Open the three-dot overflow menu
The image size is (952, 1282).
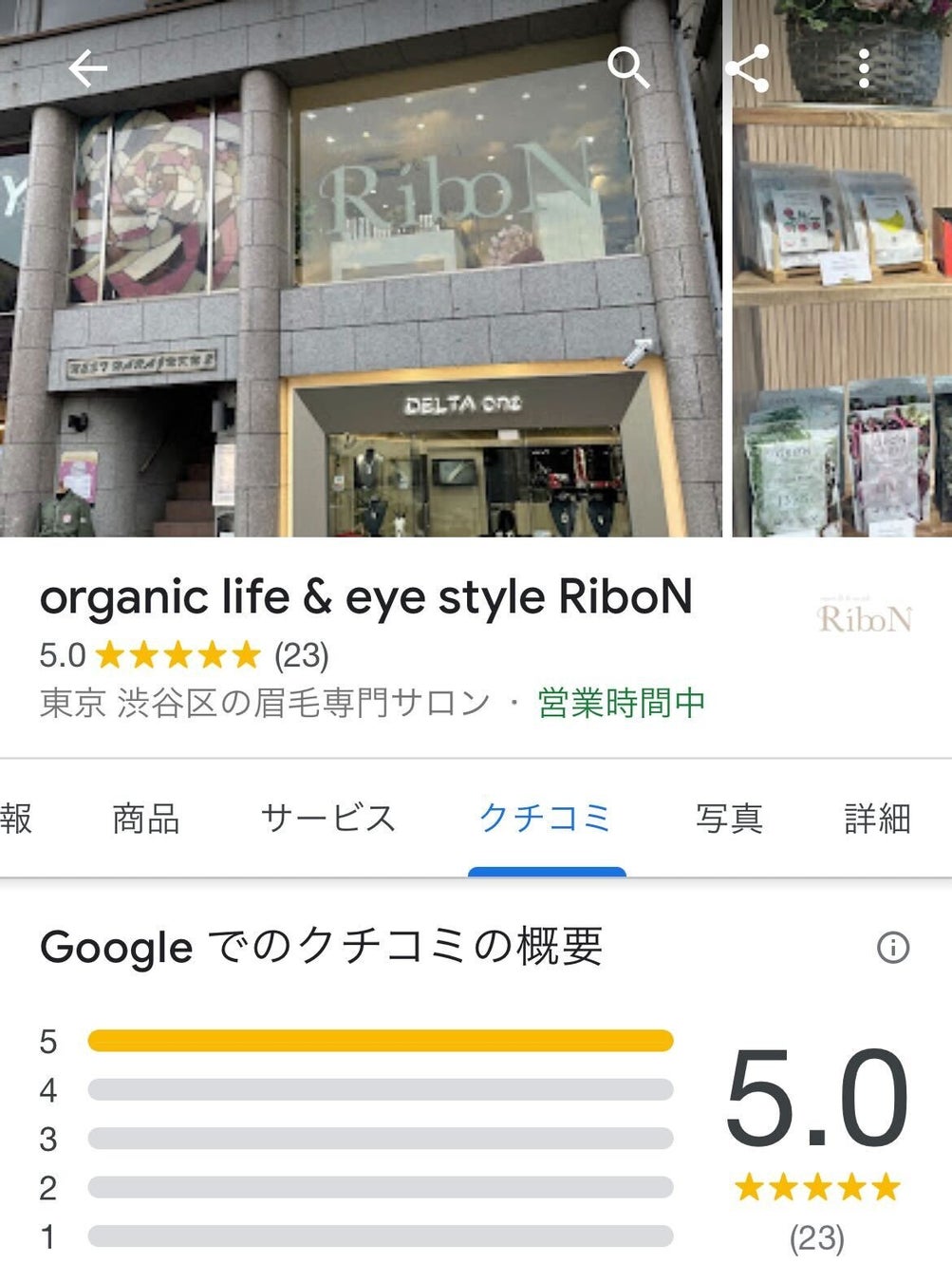[863, 68]
